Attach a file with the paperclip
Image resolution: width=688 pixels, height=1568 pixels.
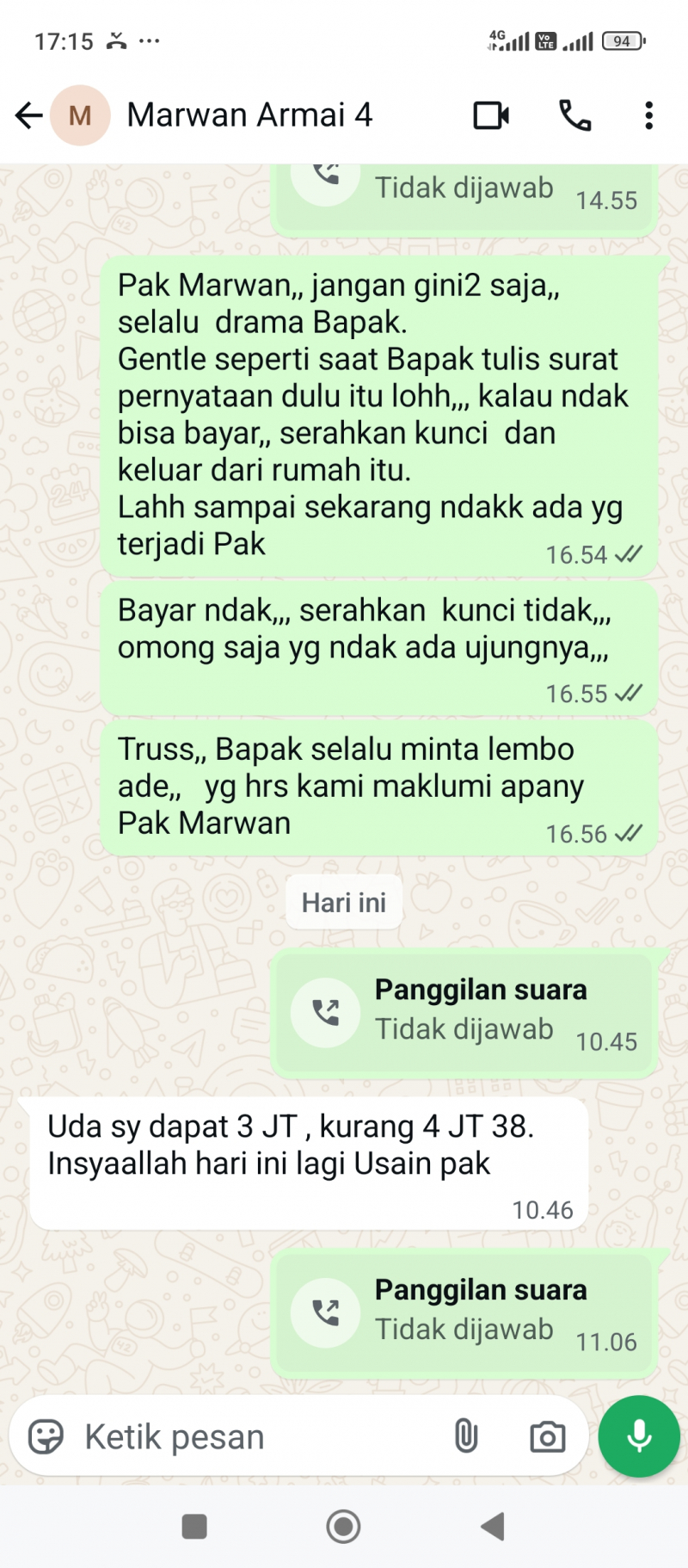point(465,1436)
